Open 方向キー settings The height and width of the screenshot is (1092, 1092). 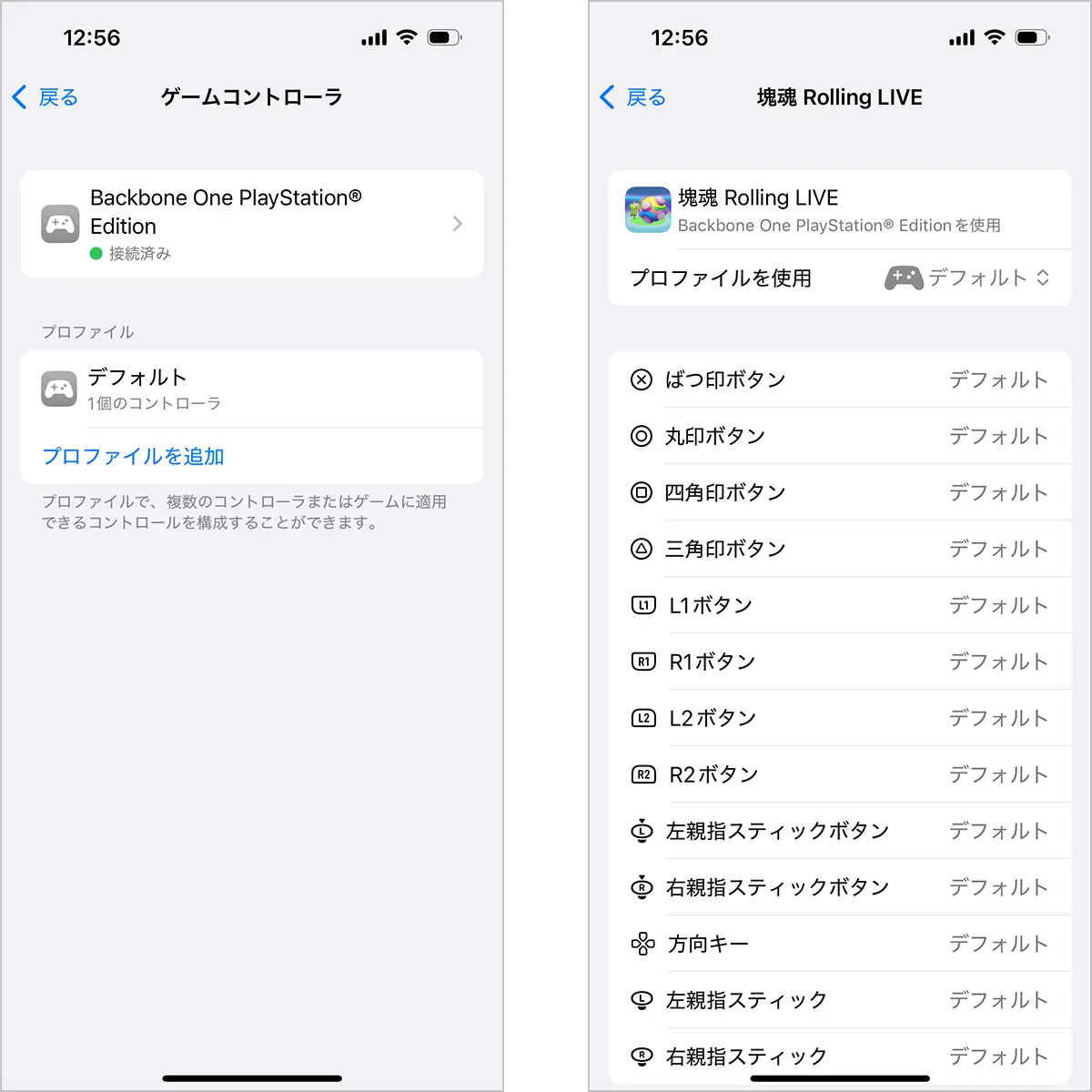[x=839, y=944]
